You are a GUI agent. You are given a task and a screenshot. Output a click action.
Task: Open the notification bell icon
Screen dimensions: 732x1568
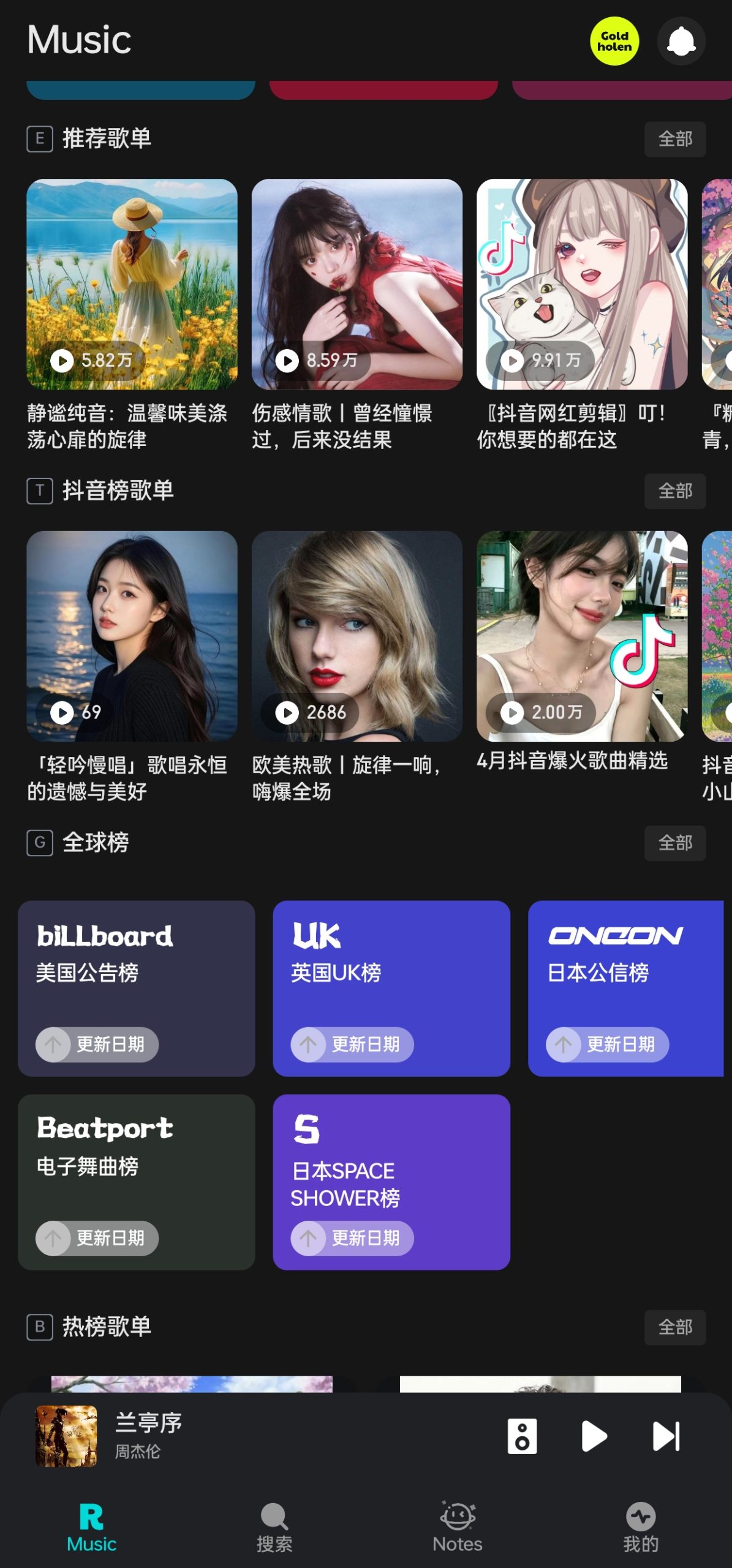pyautogui.click(x=681, y=41)
